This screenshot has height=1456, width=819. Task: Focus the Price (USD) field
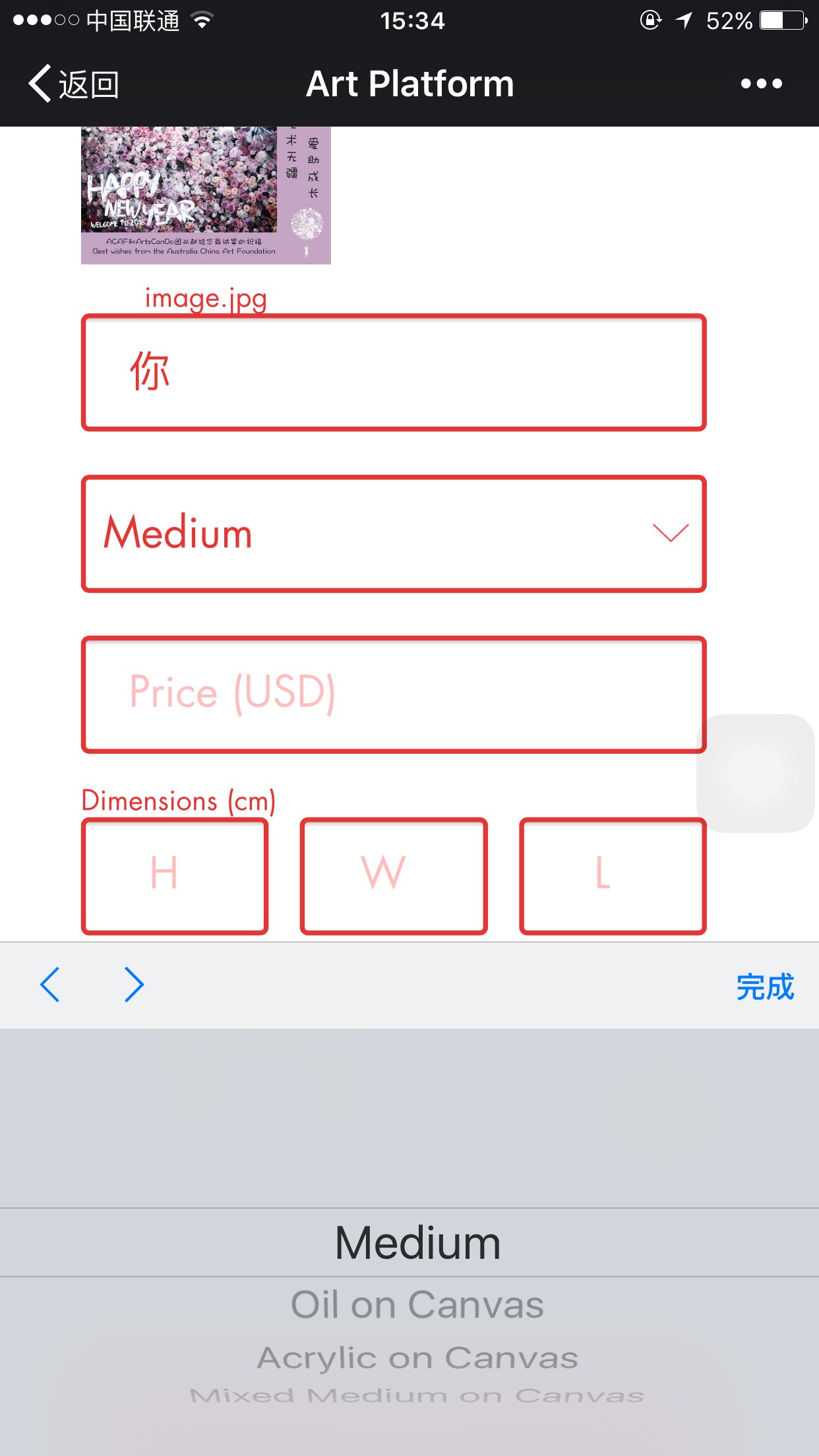(394, 694)
